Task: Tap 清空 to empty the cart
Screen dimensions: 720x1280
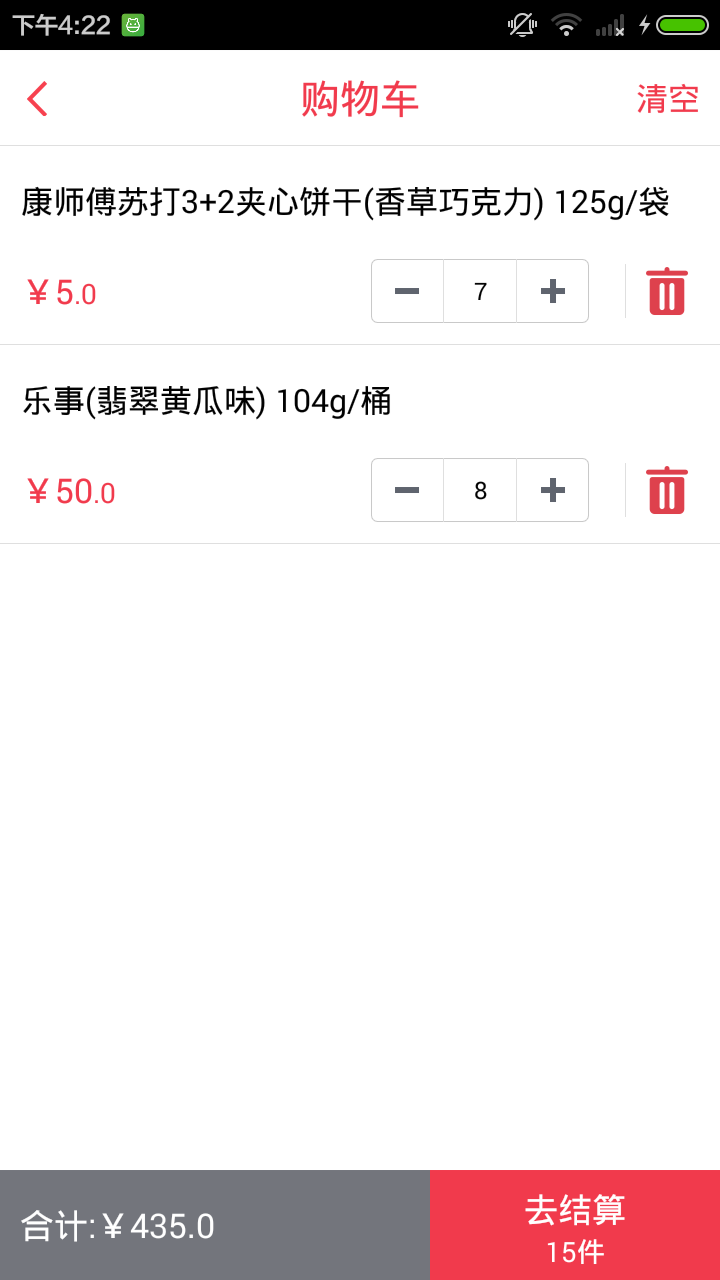Action: [667, 99]
